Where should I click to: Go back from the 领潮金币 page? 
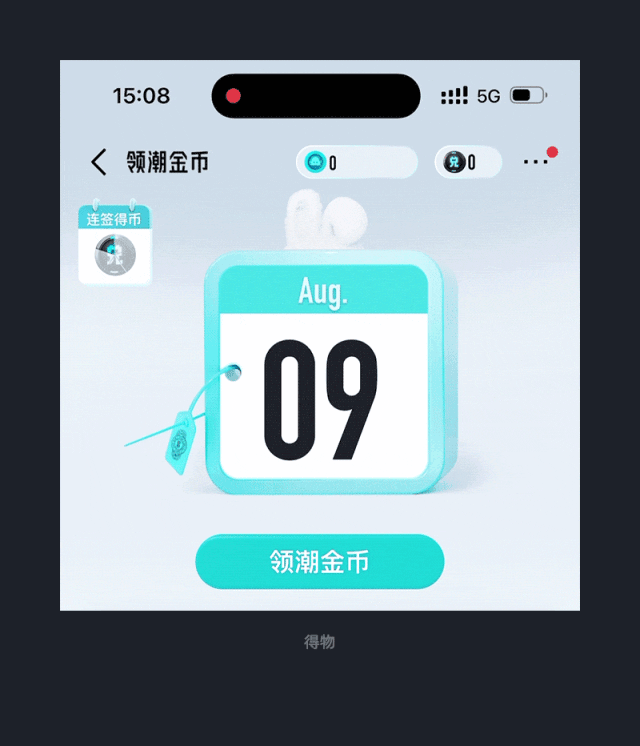click(x=98, y=162)
